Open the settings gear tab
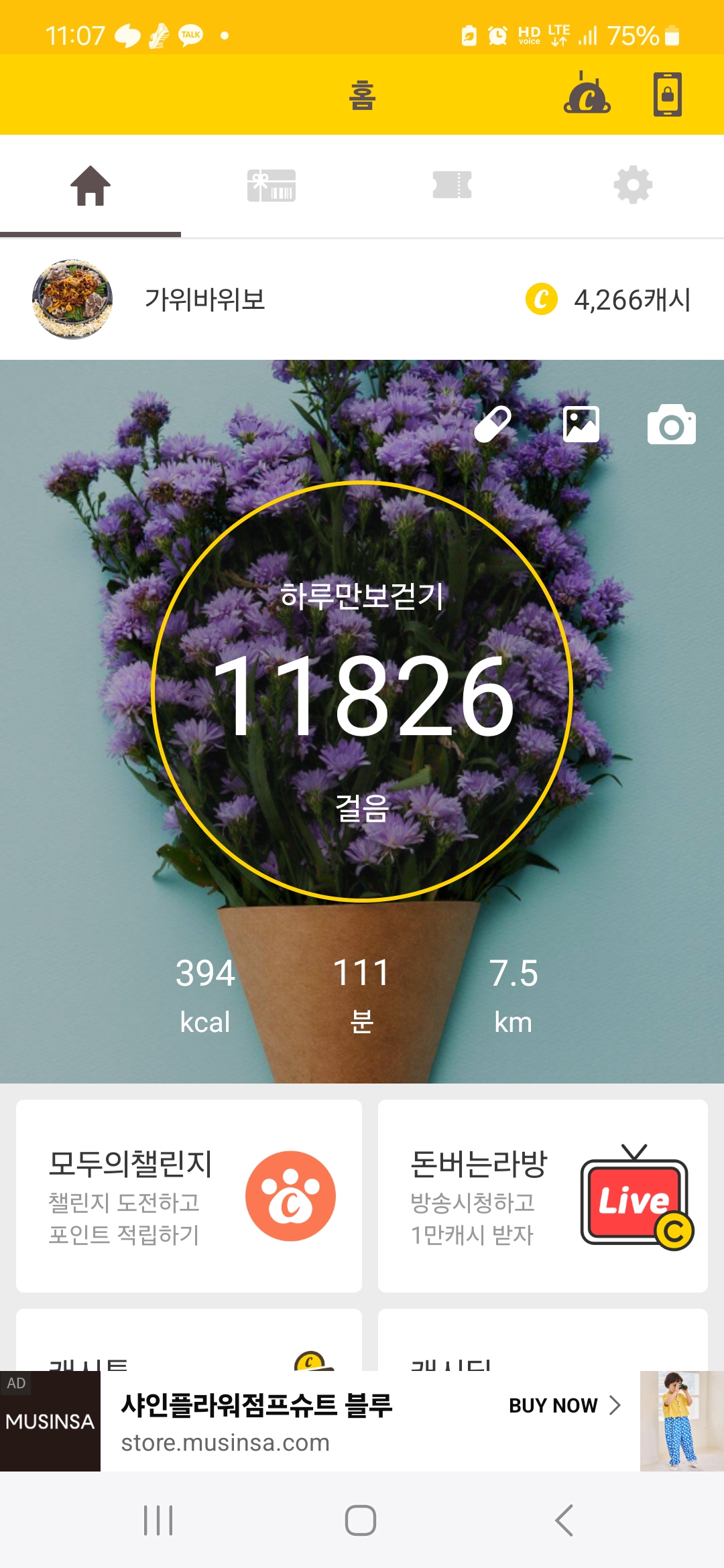This screenshot has height=1568, width=724. pos(633,186)
